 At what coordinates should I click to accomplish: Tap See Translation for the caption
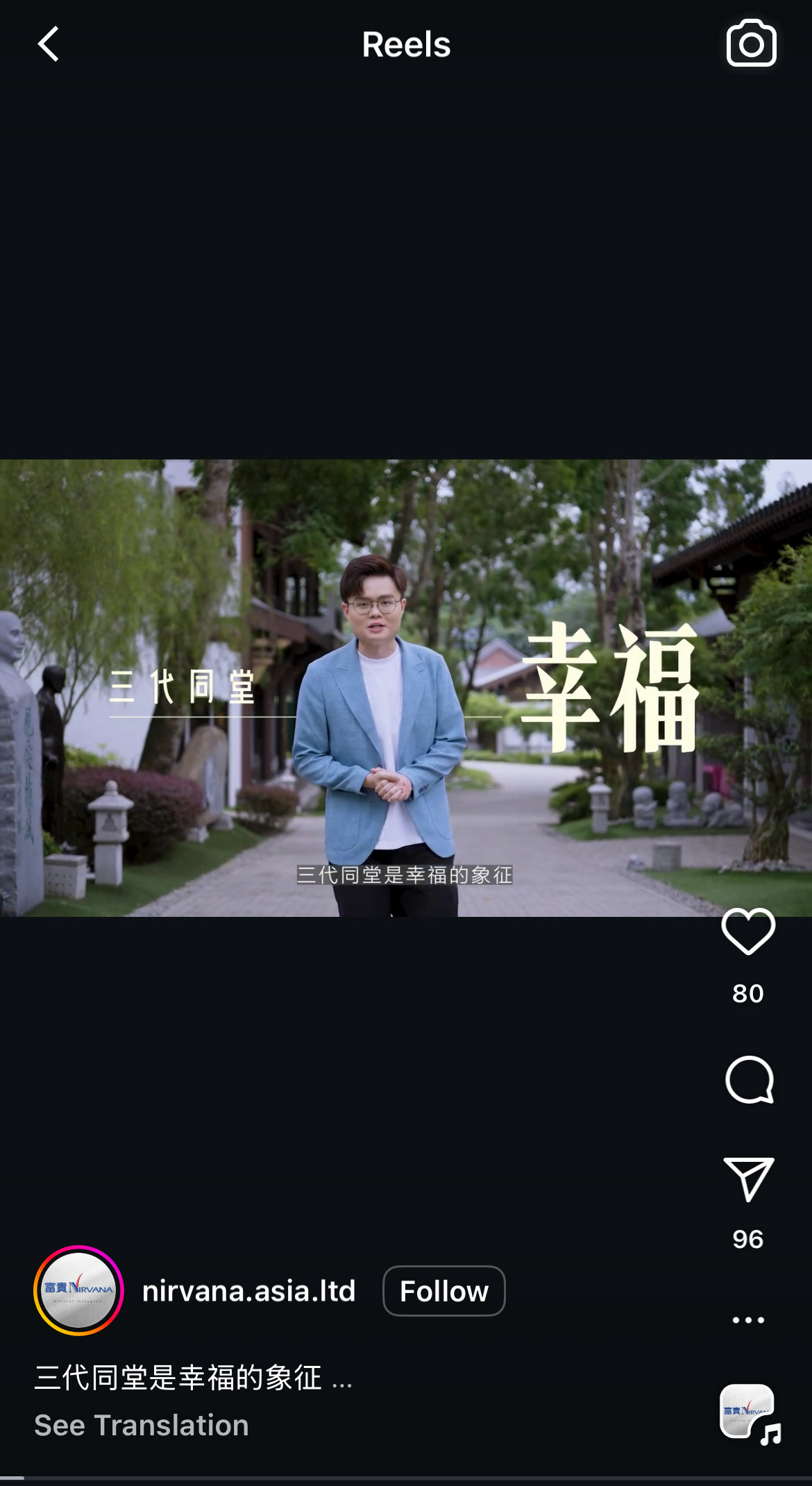[142, 1426]
